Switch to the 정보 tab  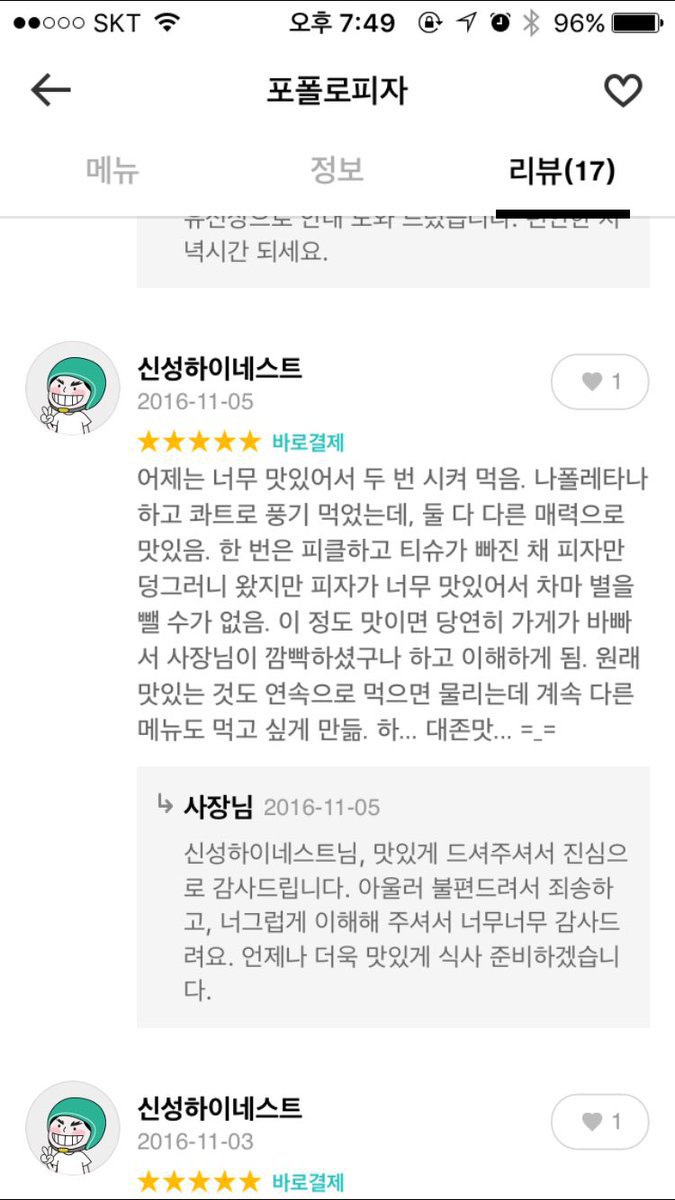pos(337,171)
